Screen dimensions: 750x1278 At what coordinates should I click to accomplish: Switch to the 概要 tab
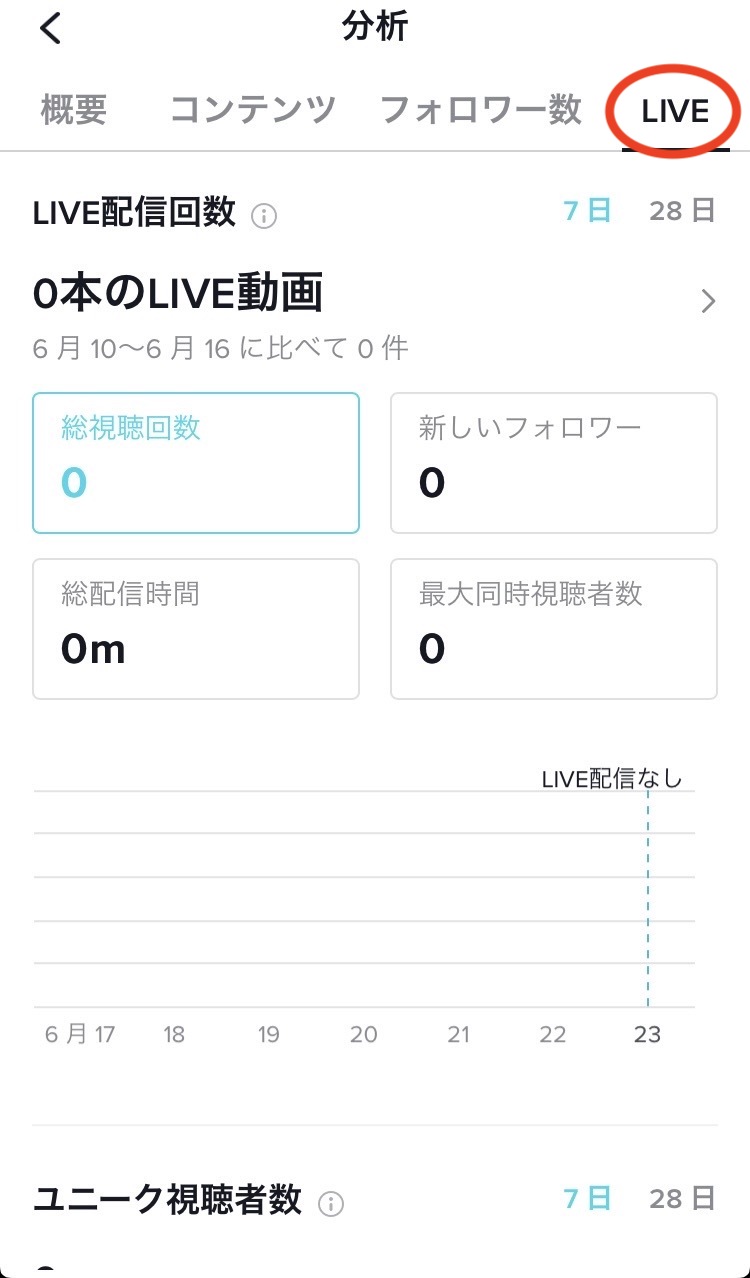coord(74,111)
